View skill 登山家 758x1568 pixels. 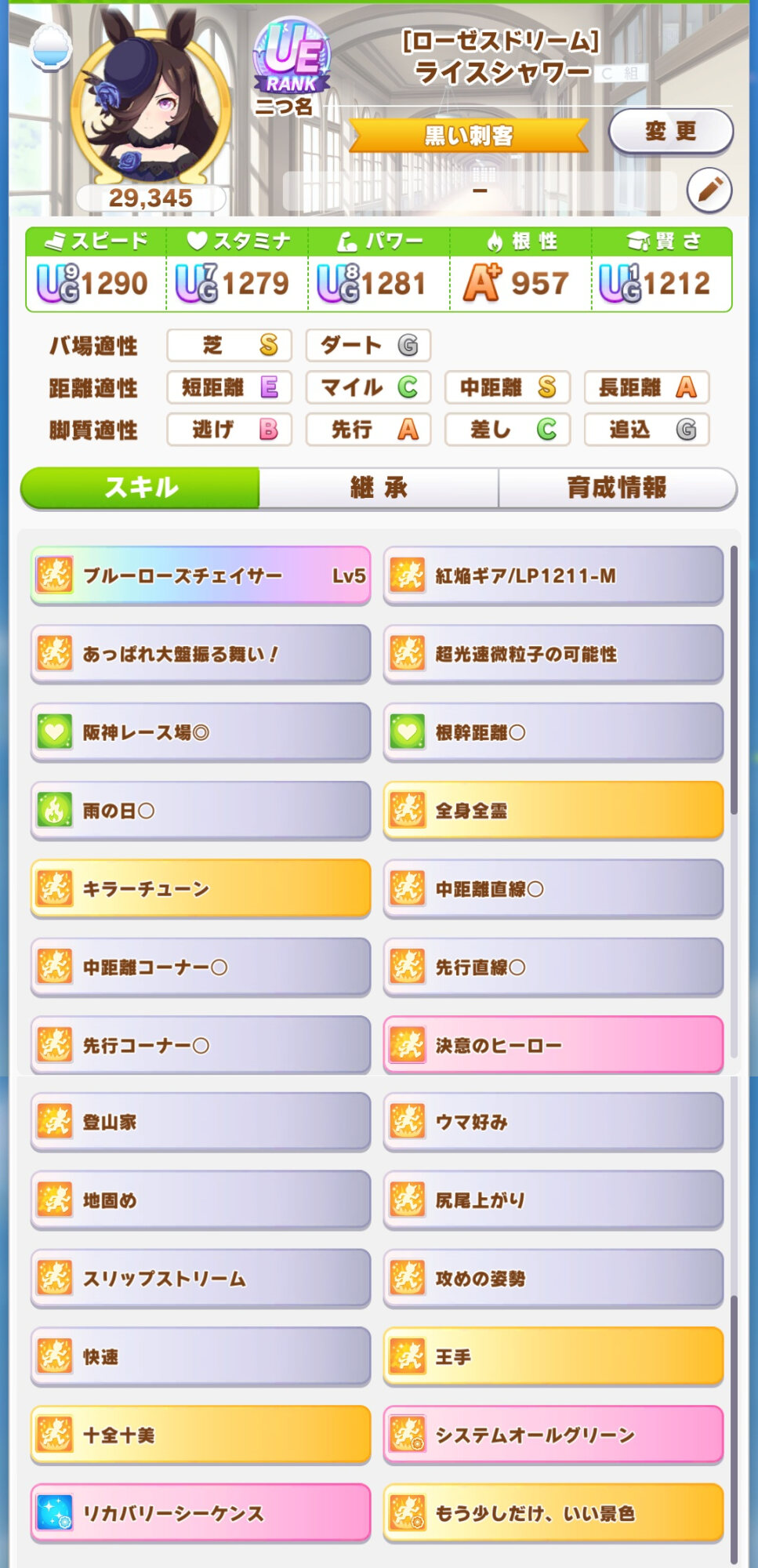201,1122
